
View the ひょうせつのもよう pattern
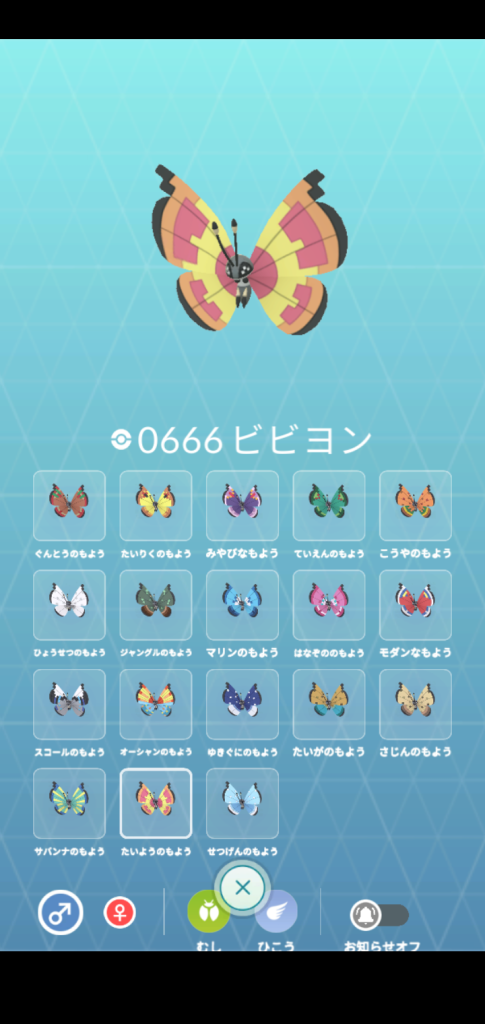coord(69,605)
